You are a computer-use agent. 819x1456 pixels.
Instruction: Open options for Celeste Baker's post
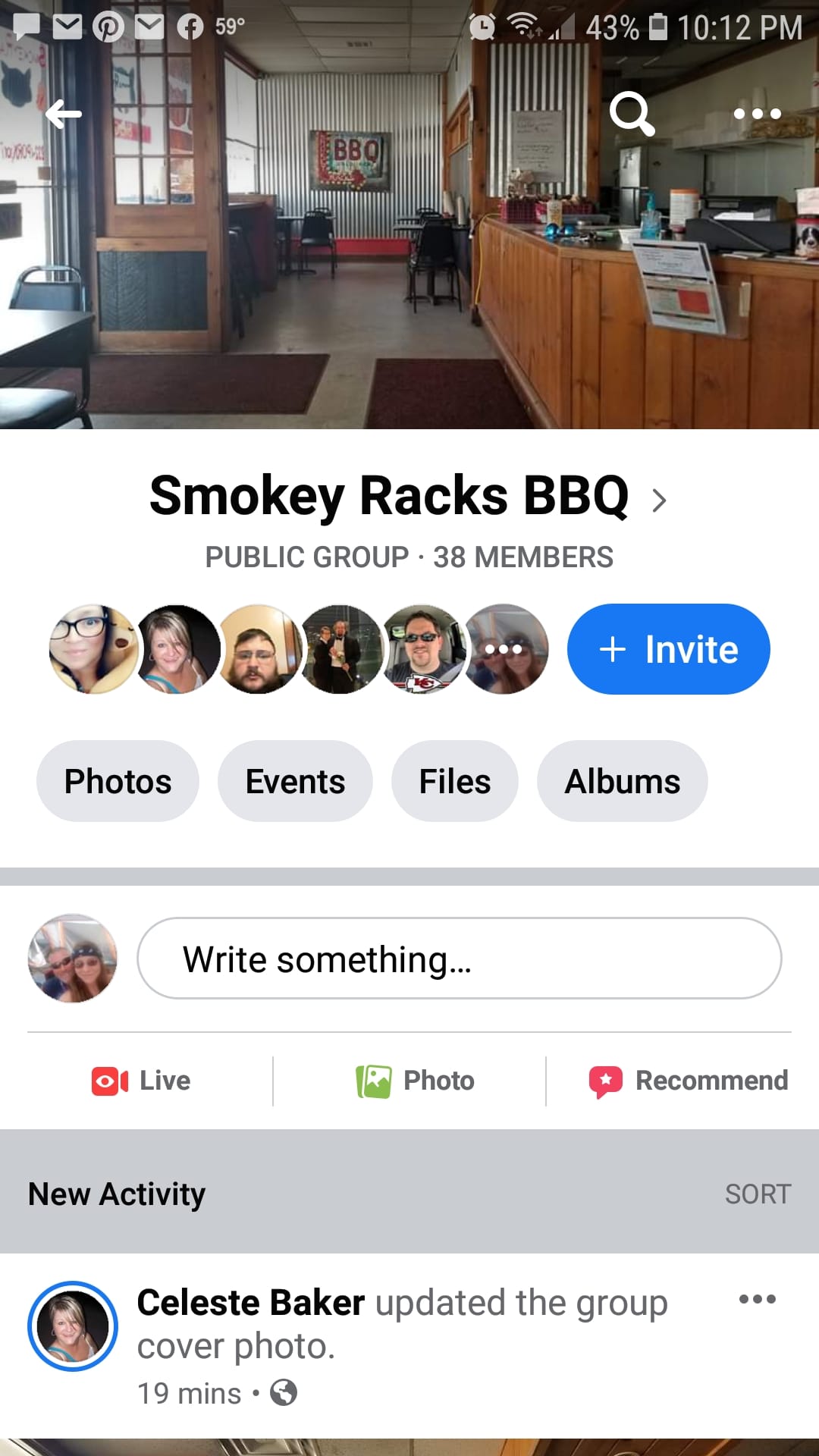[757, 1299]
